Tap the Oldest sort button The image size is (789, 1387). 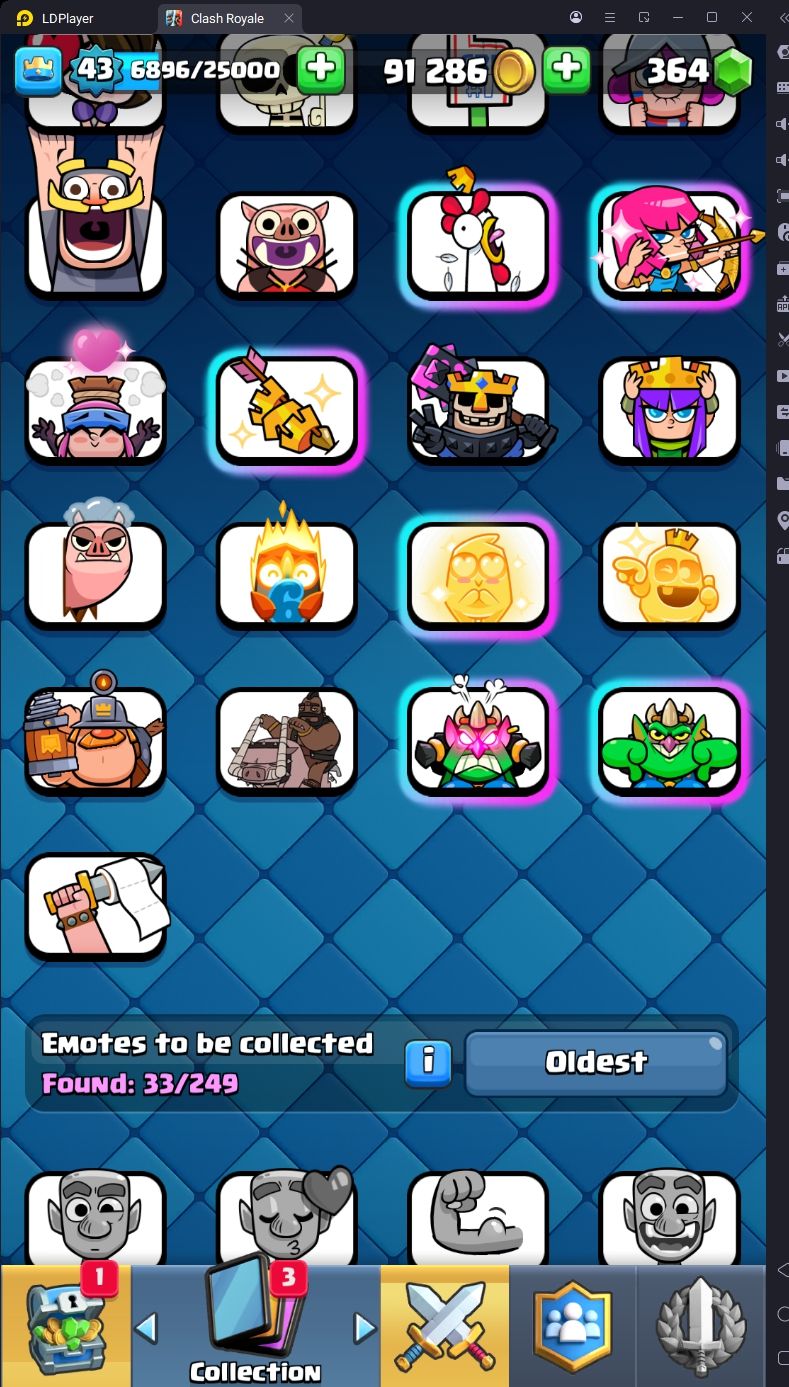tap(596, 1063)
